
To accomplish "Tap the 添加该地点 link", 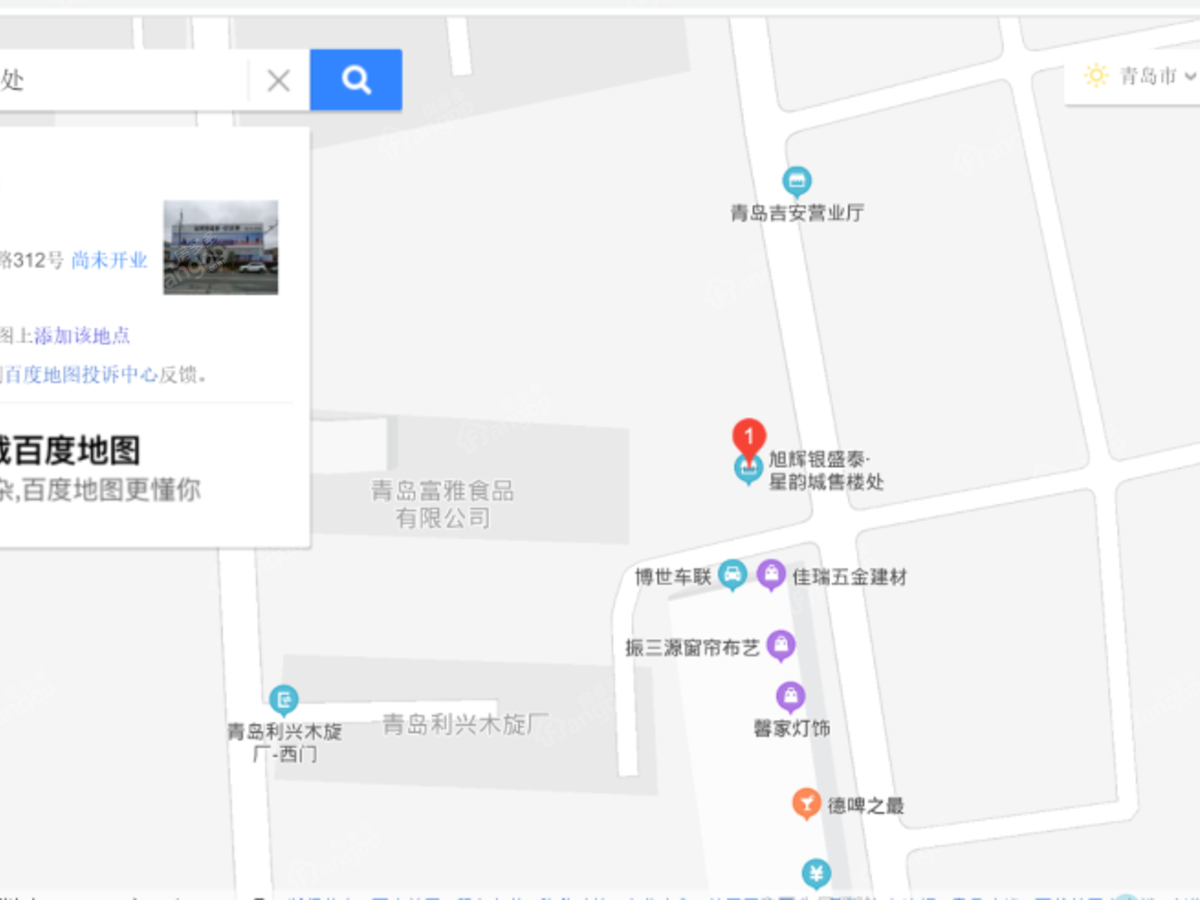I will 82,336.
